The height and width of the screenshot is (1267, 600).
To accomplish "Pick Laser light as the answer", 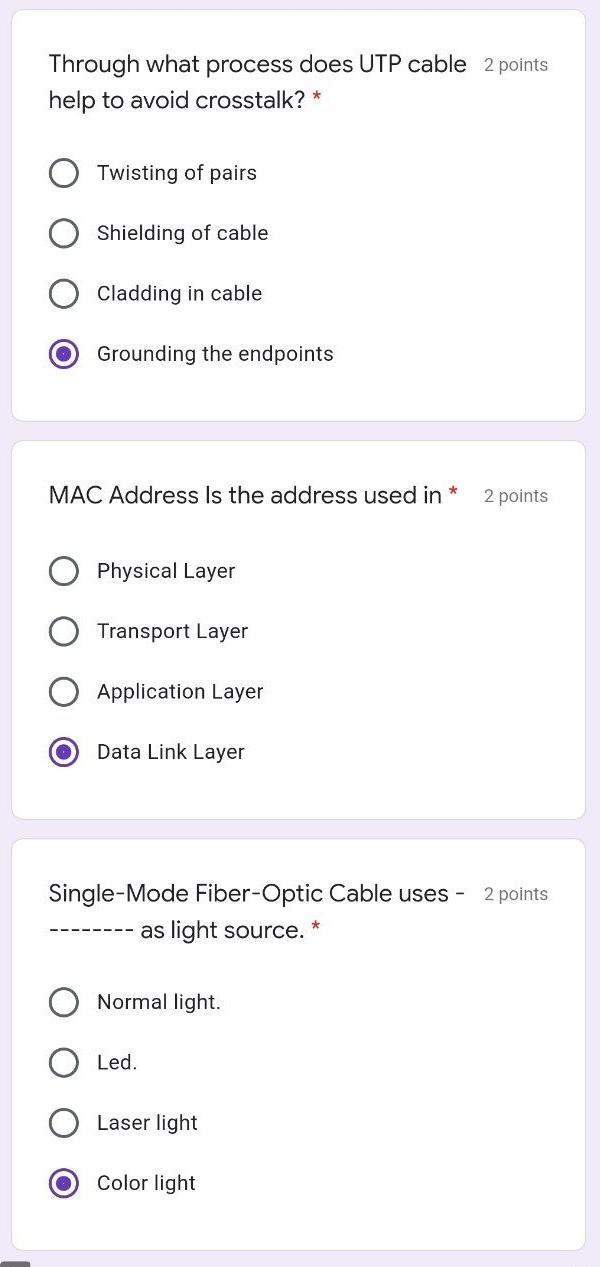I will (64, 1123).
